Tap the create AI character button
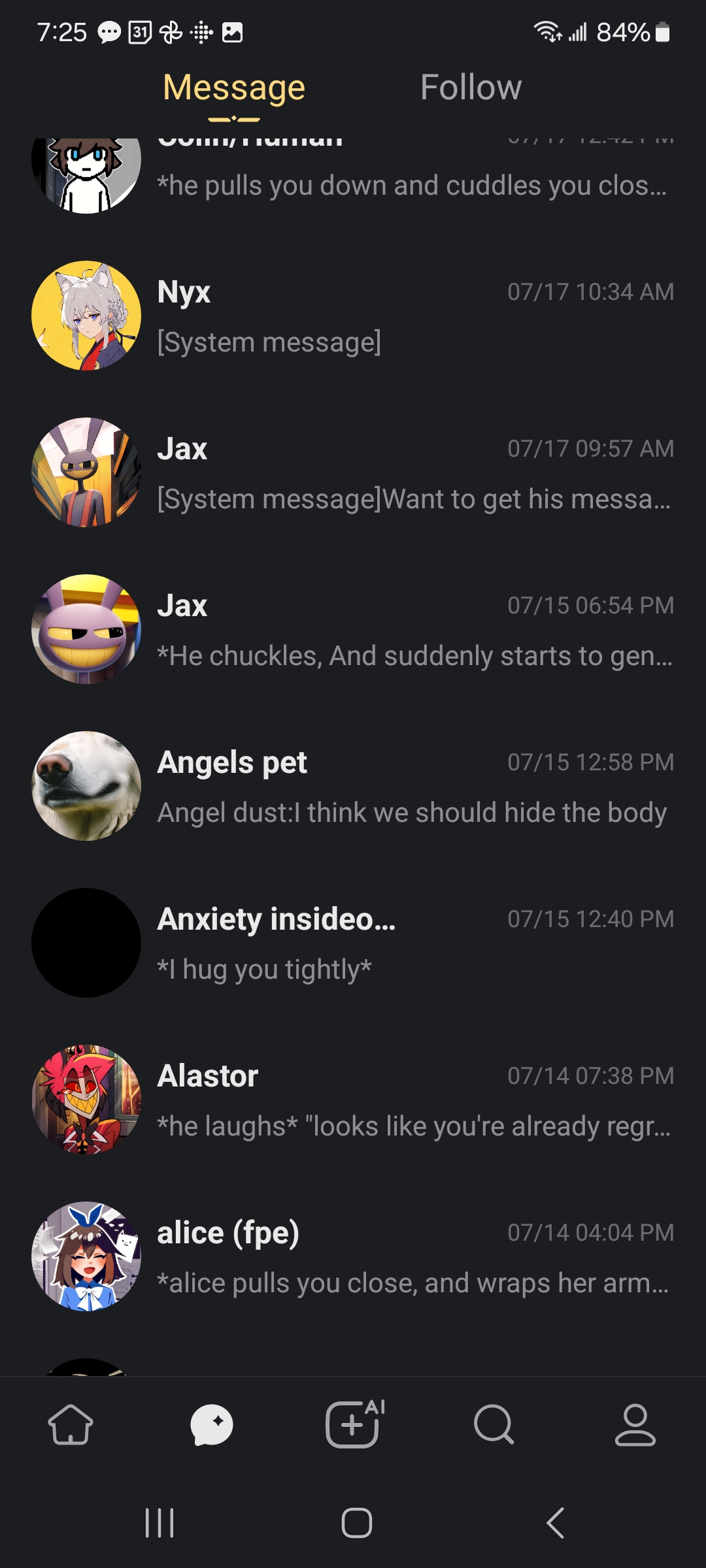The height and width of the screenshot is (1568, 706). point(353,1424)
